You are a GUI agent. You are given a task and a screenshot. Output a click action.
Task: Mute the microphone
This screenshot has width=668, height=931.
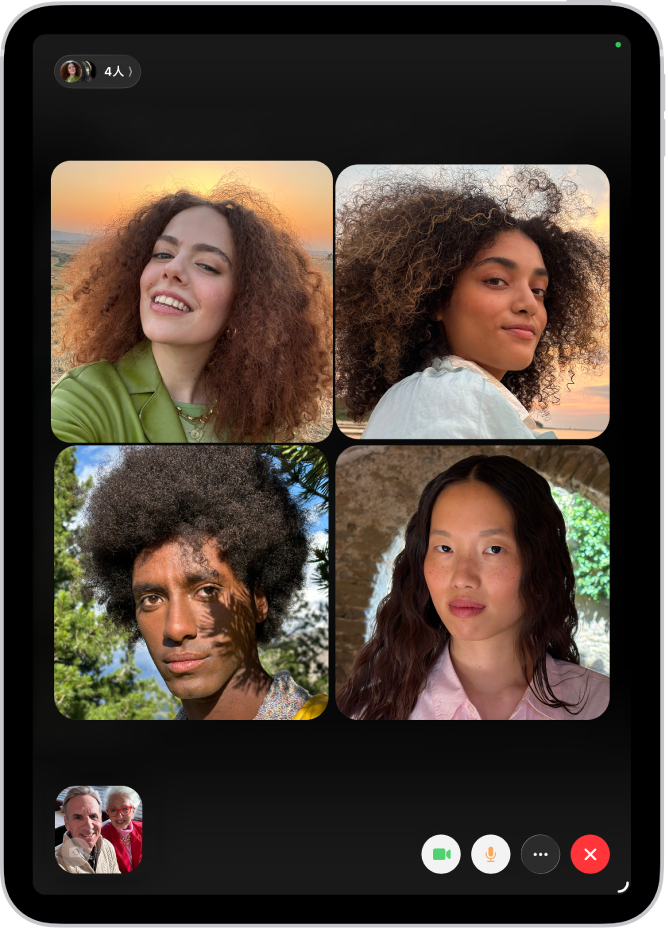pyautogui.click(x=491, y=854)
